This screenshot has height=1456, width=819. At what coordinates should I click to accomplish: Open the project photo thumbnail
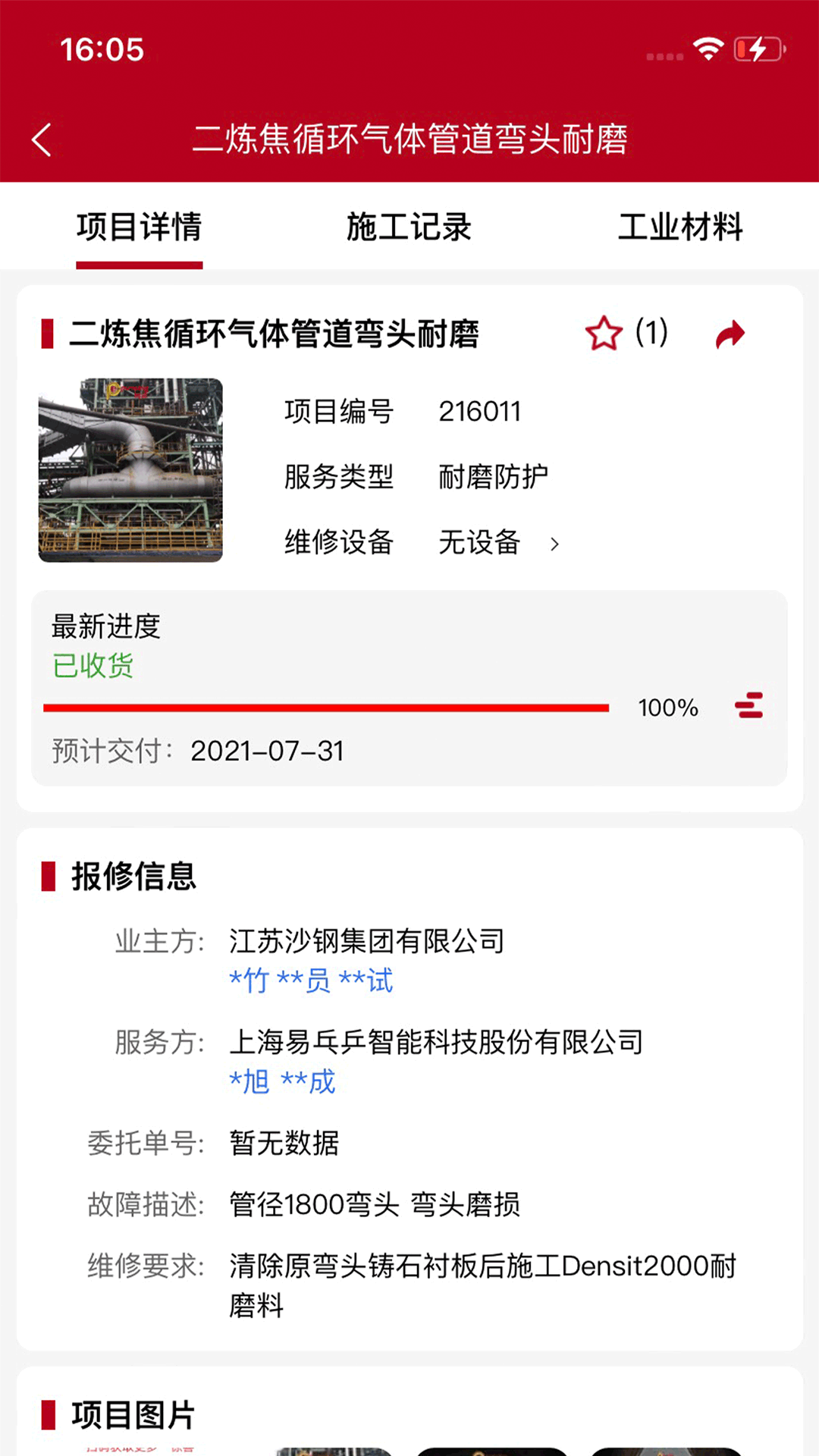[x=131, y=469]
